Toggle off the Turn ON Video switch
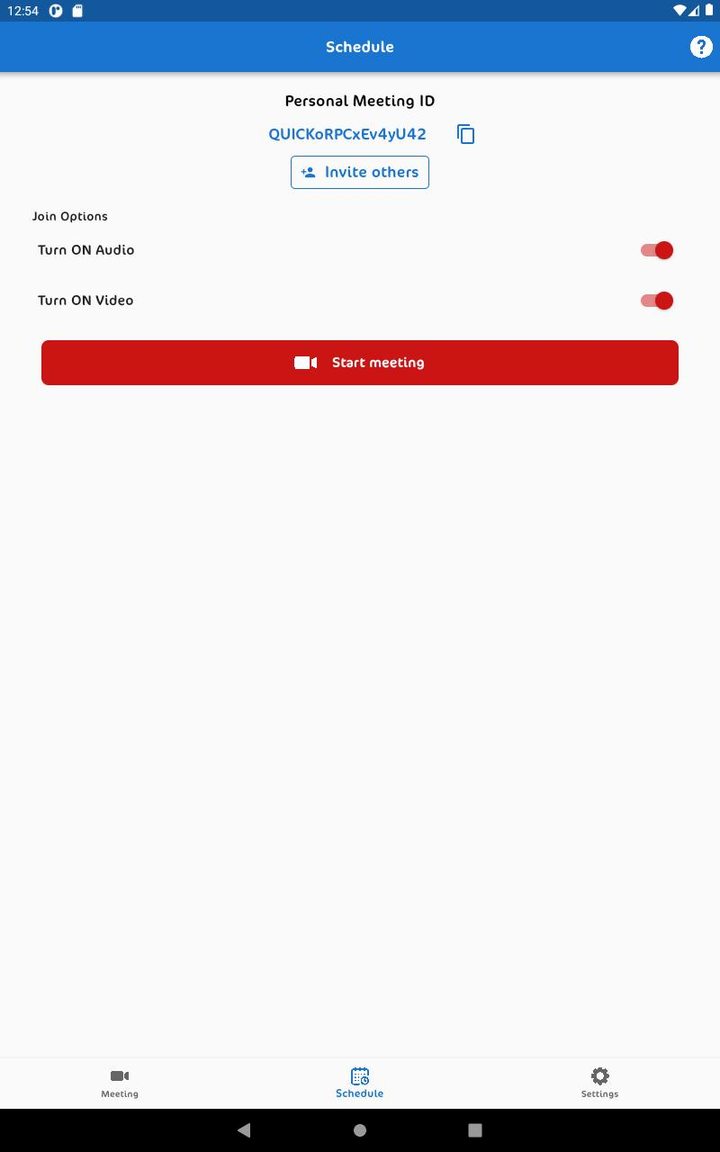 657,300
